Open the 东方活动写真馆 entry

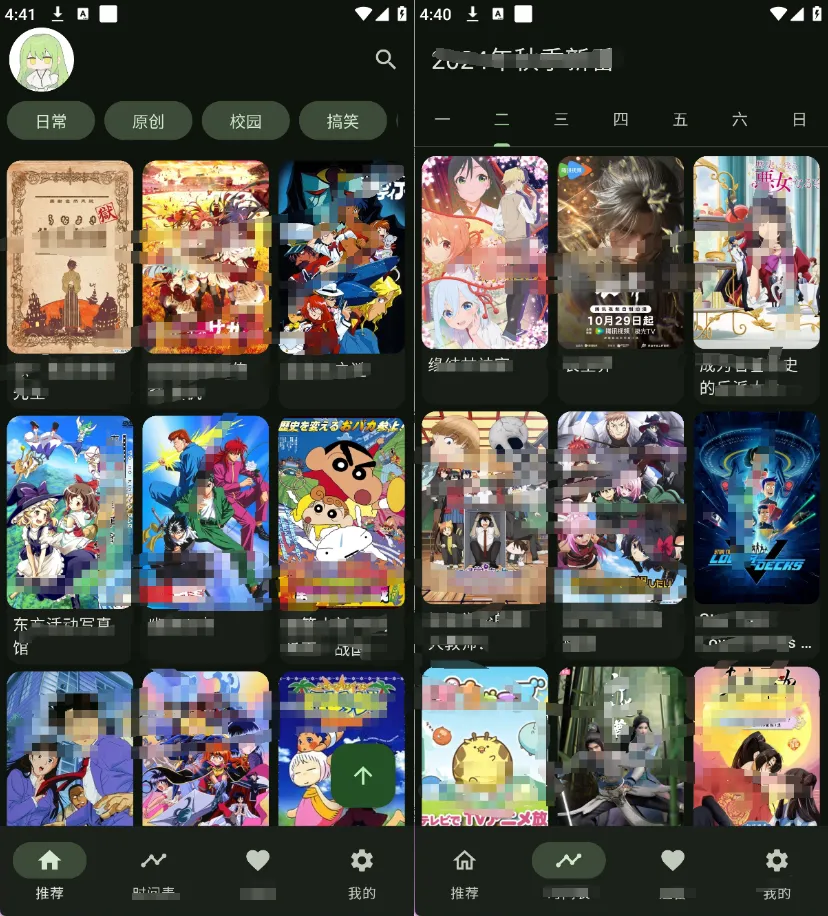(x=69, y=510)
